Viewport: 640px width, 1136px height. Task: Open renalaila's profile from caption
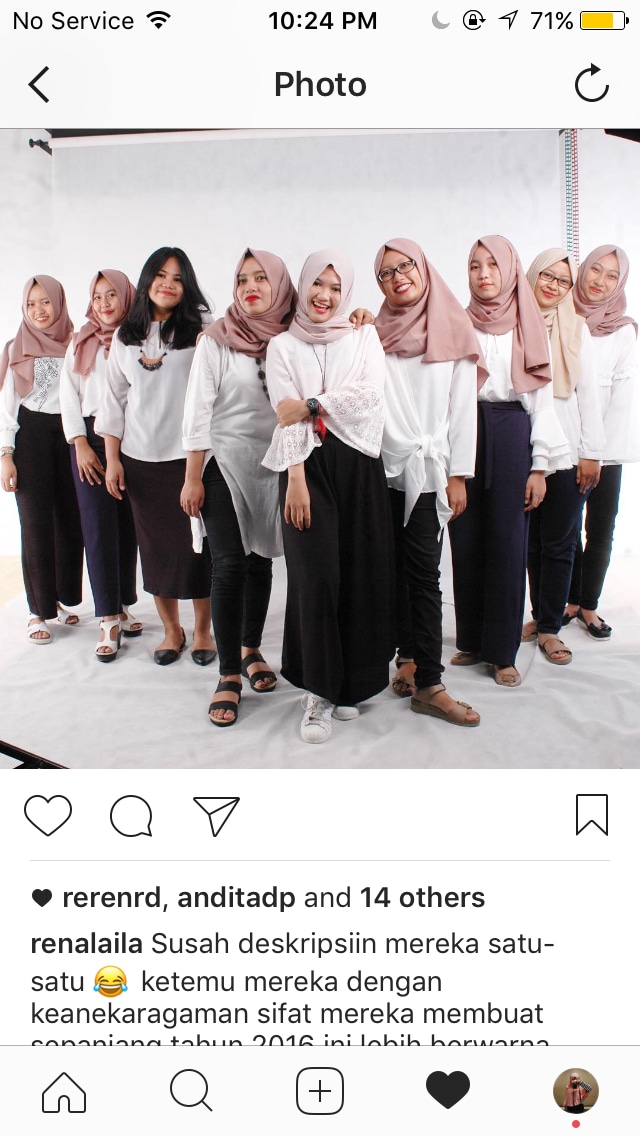[x=86, y=944]
